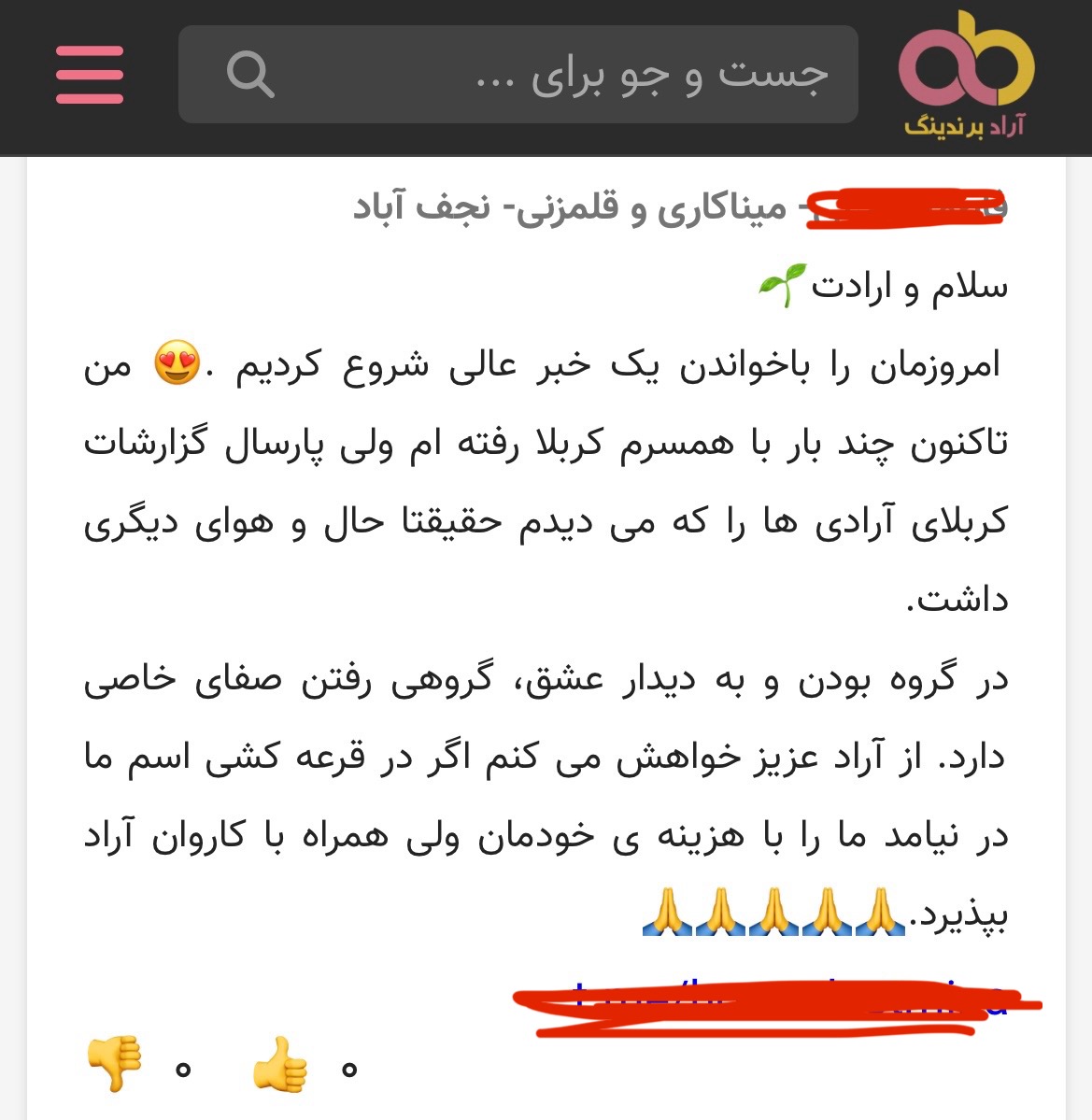Dislike this comment with thumbs down
The width and height of the screenshot is (1092, 1120).
(x=114, y=1064)
